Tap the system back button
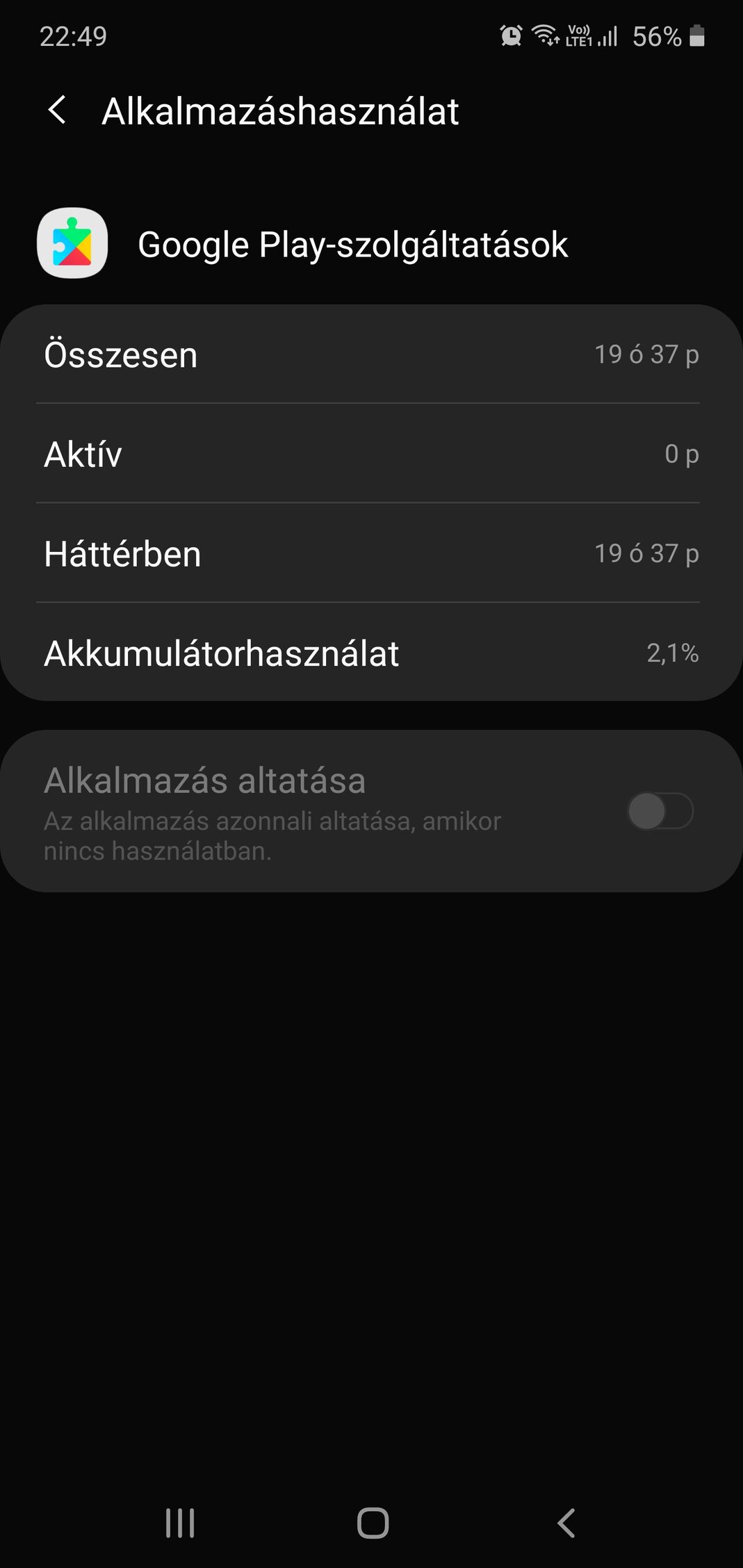This screenshot has height=1568, width=743. pyautogui.click(x=566, y=1524)
